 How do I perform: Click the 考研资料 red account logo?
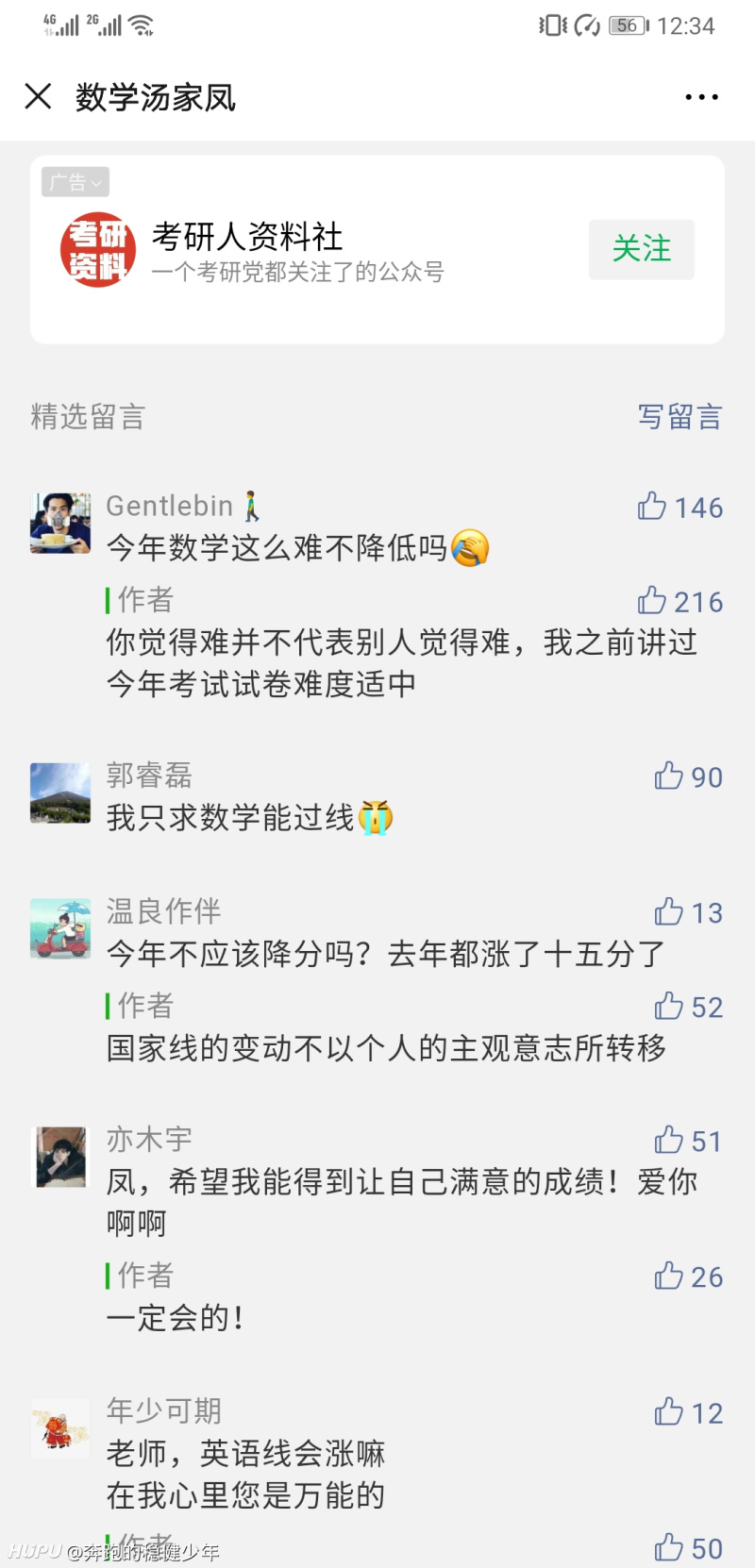(x=97, y=248)
